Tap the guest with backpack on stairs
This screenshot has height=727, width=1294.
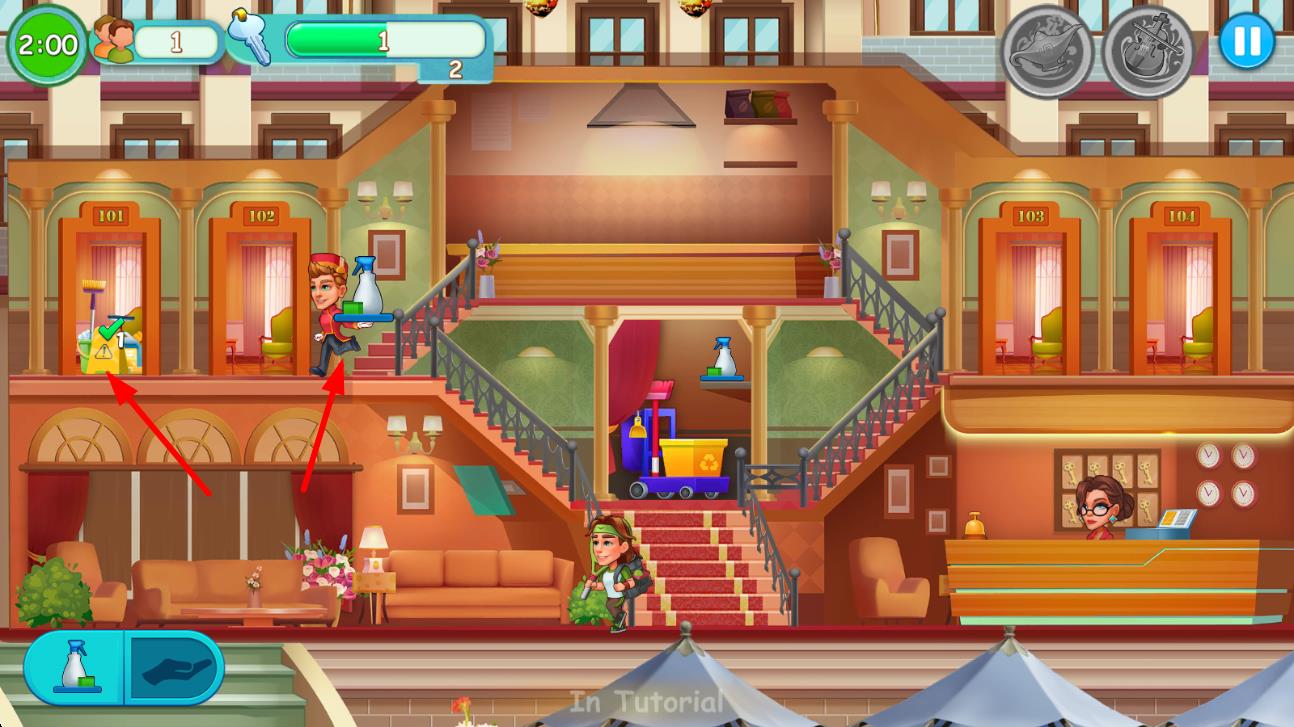[612, 571]
